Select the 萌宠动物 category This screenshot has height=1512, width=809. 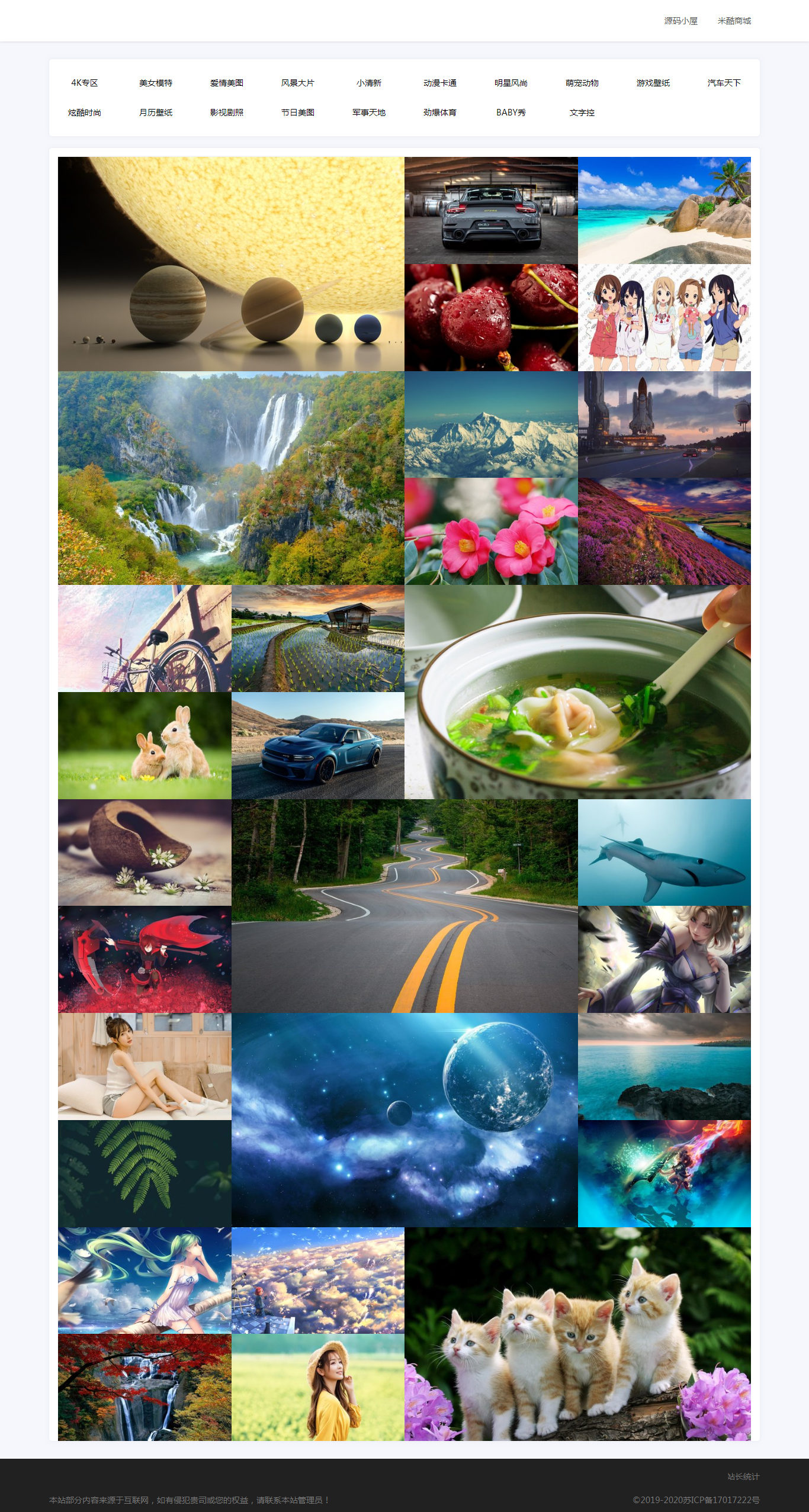(582, 83)
